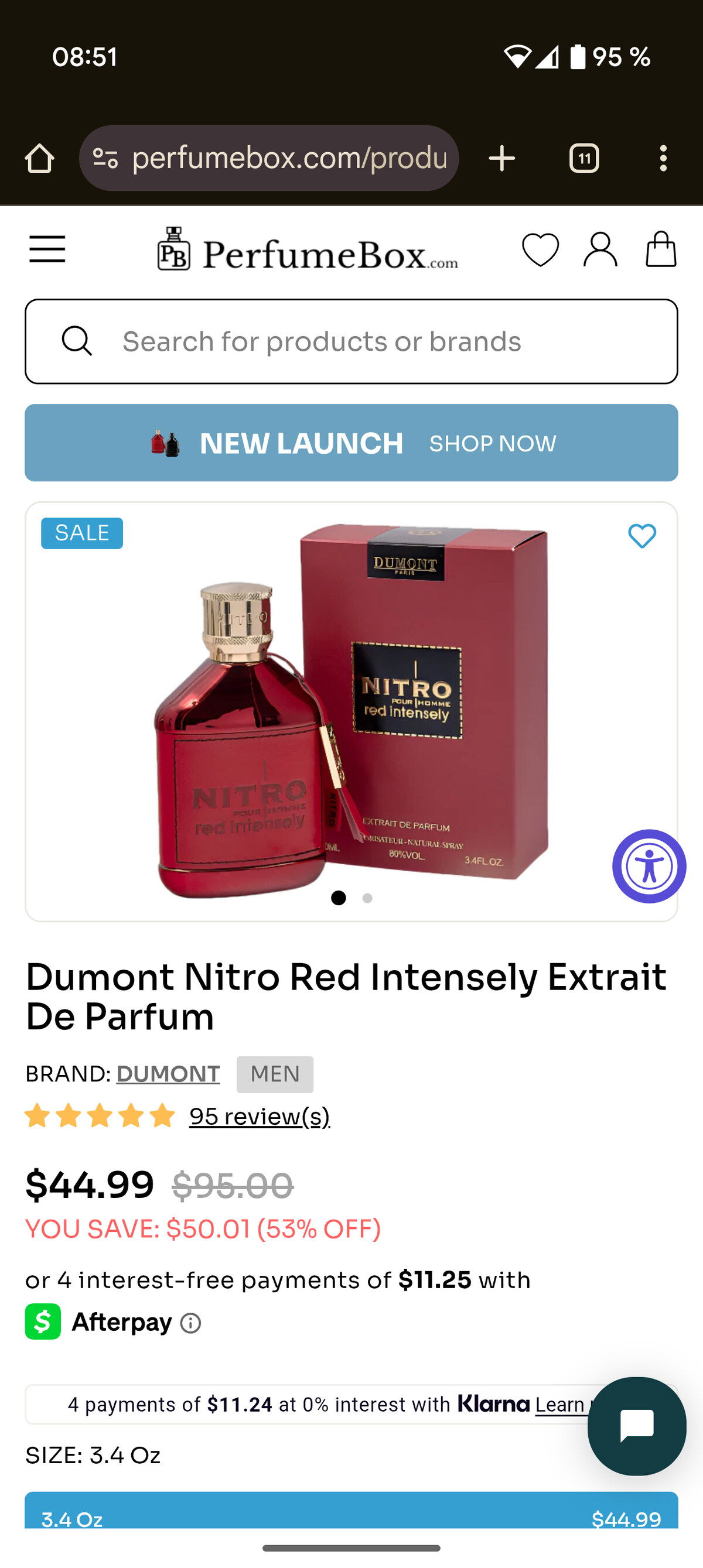Tap the perfumebox.com address bar
The height and width of the screenshot is (1568, 703).
269,158
